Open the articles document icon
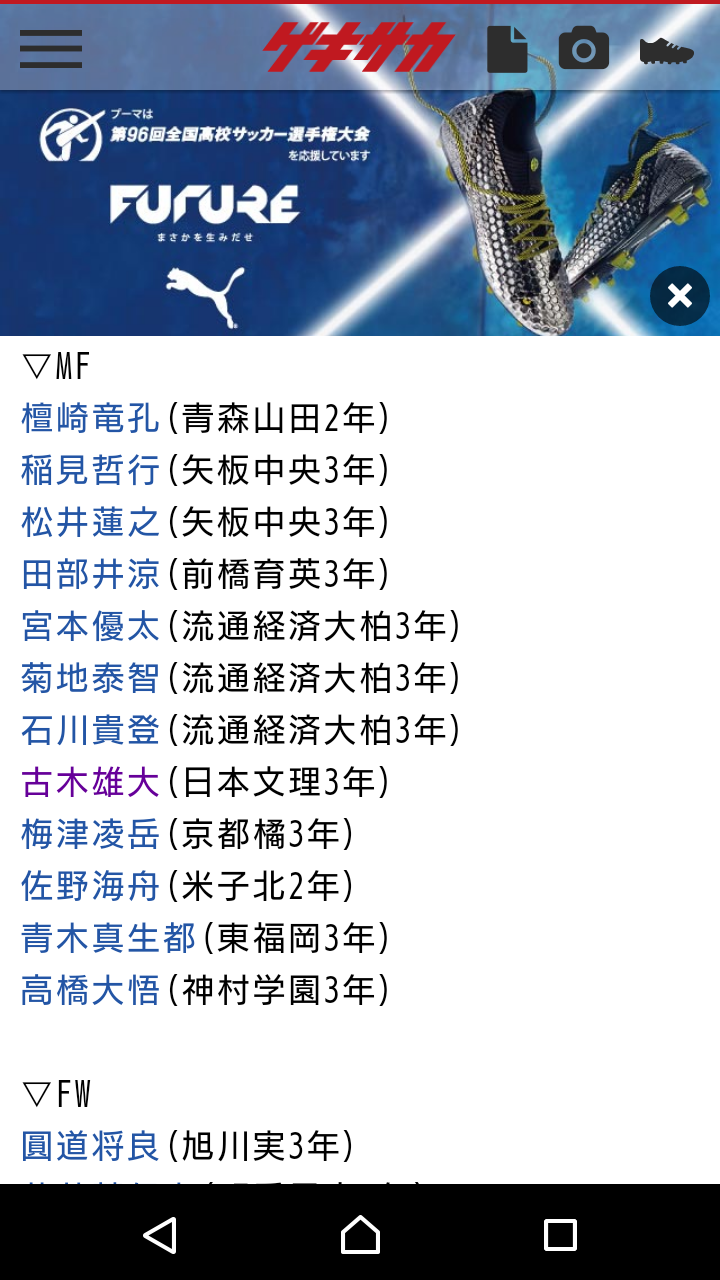This screenshot has height=1280, width=720. click(x=507, y=48)
